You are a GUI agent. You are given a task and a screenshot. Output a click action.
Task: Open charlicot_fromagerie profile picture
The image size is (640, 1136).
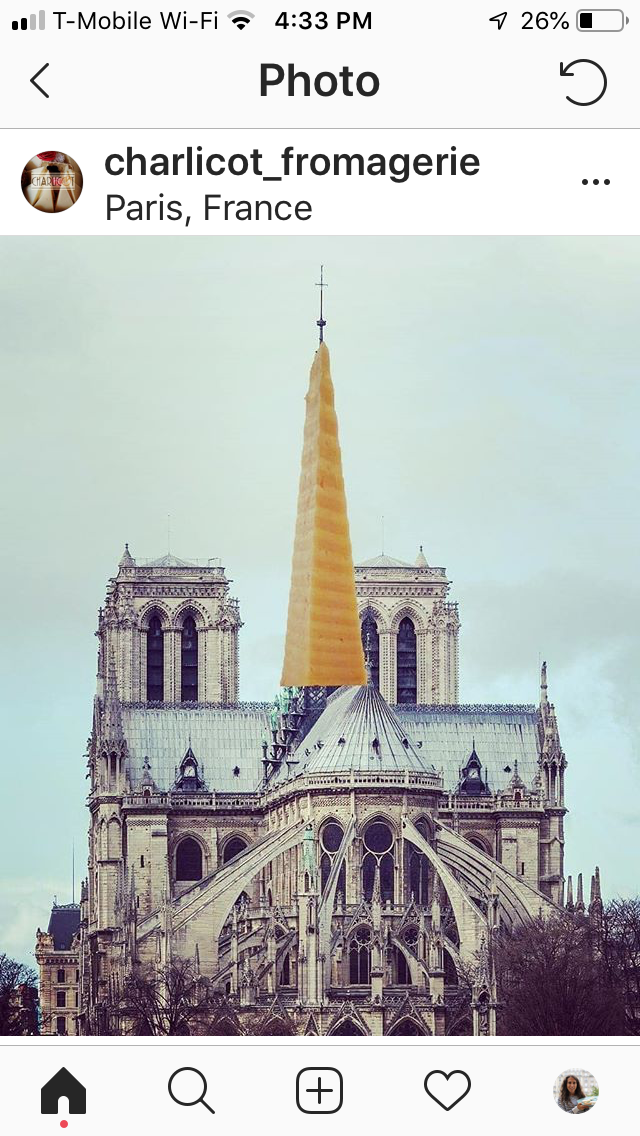[x=51, y=182]
